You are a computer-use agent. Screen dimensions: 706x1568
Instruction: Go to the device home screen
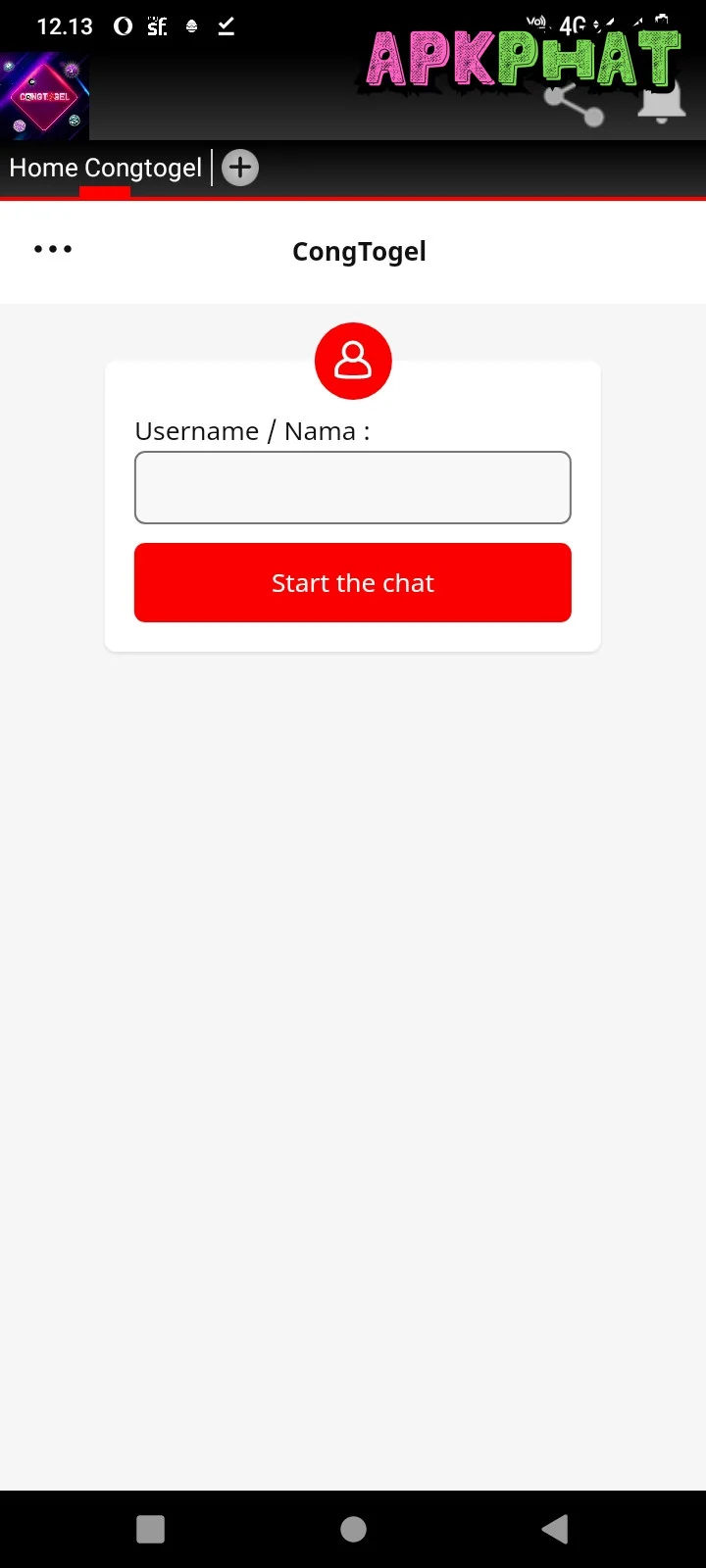[353, 1529]
